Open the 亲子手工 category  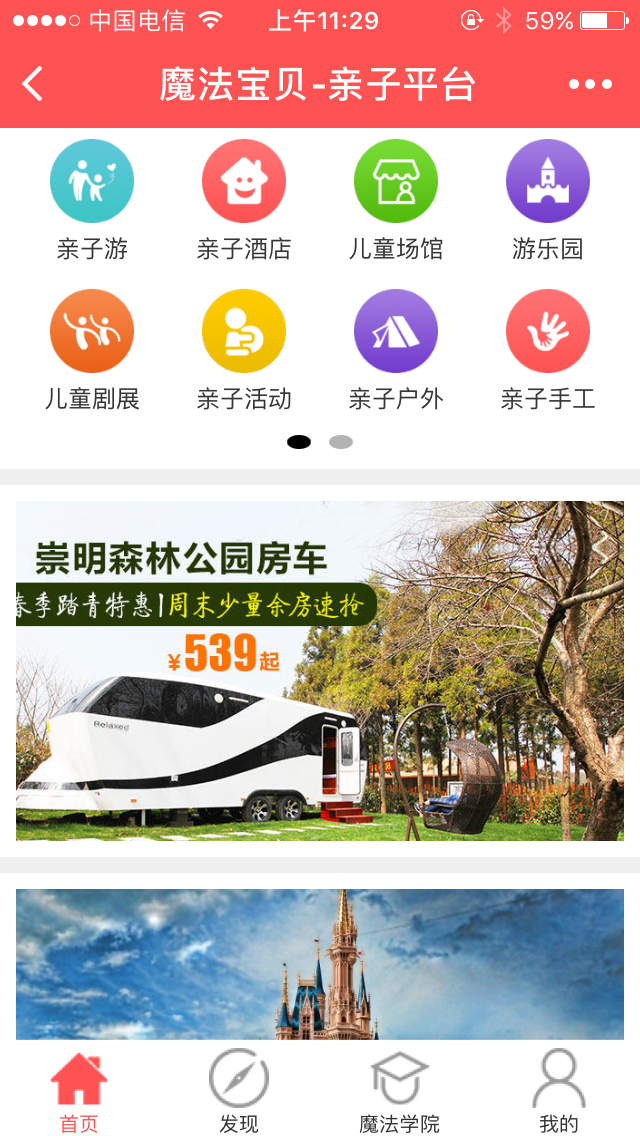[x=548, y=350]
